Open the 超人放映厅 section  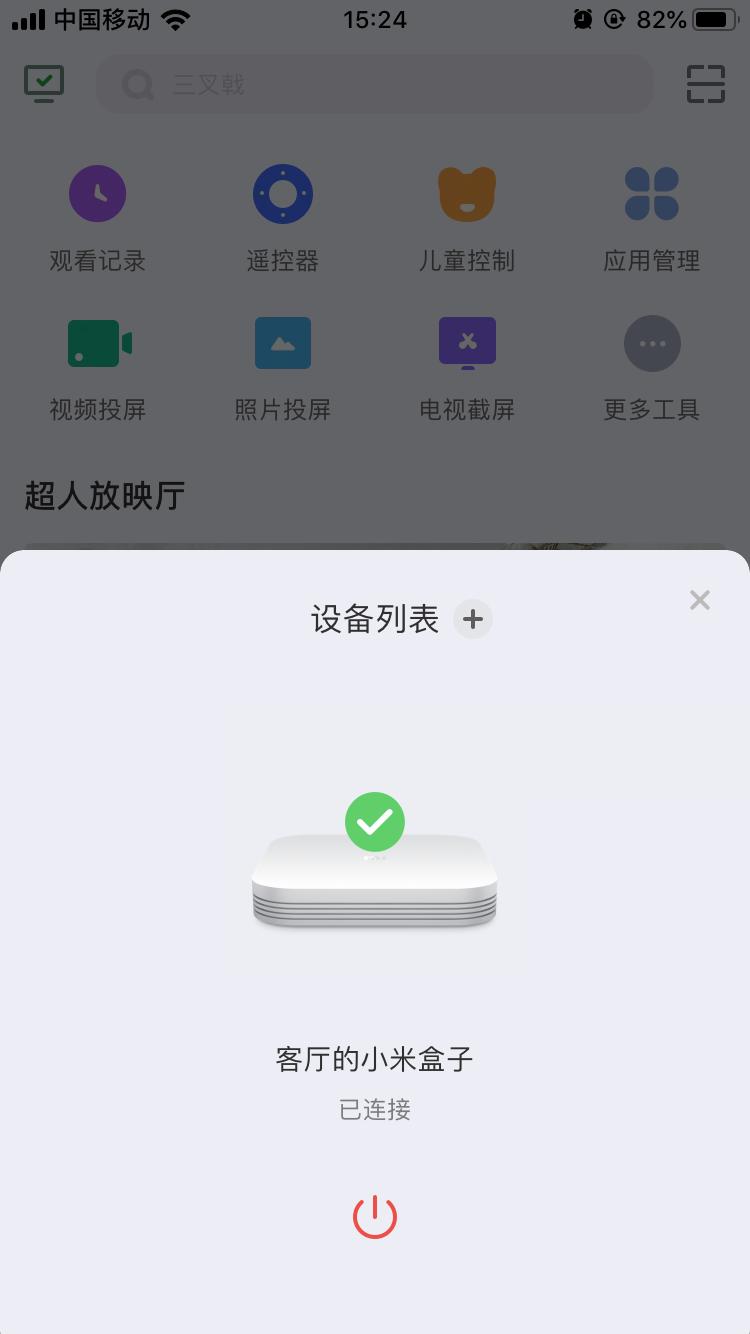(104, 496)
